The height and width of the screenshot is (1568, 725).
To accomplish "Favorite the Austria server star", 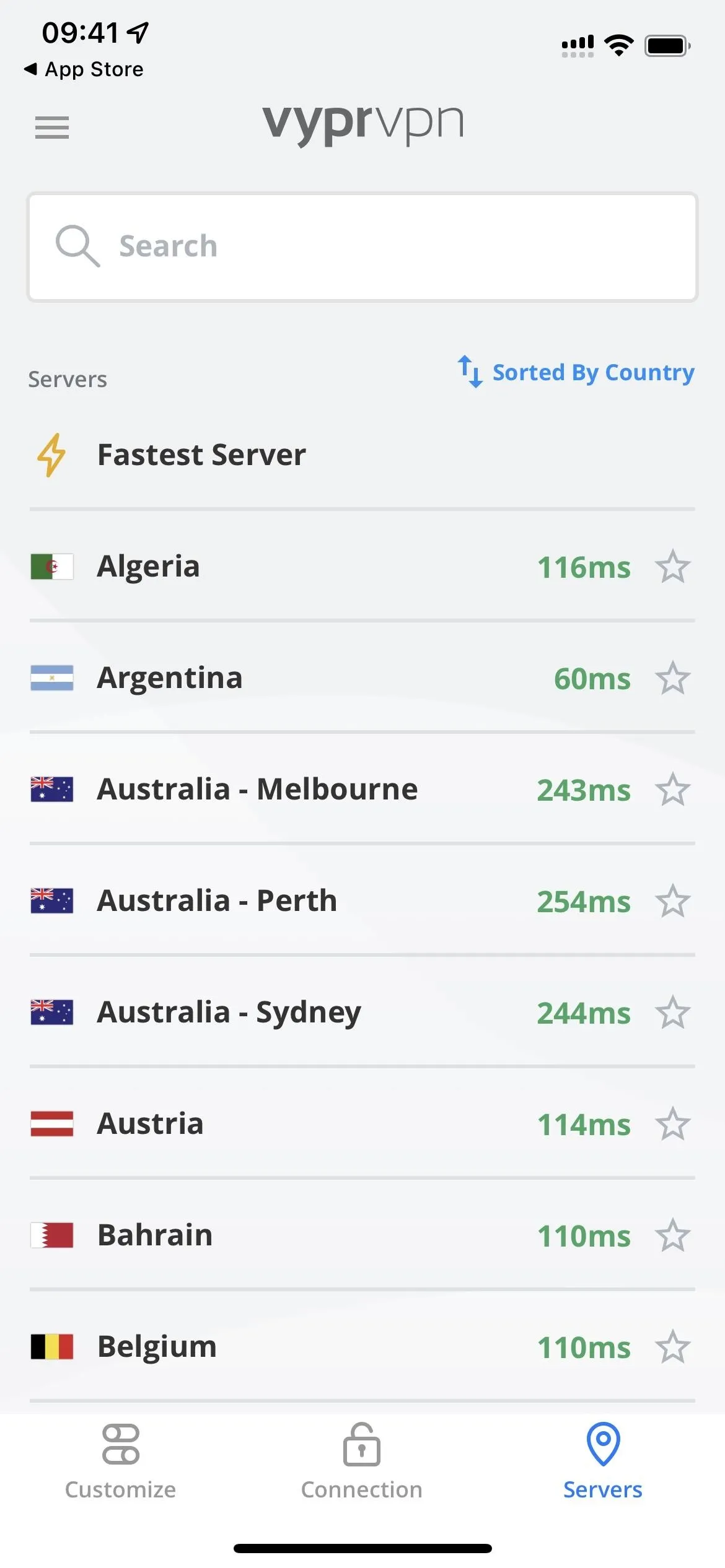I will tap(672, 1124).
